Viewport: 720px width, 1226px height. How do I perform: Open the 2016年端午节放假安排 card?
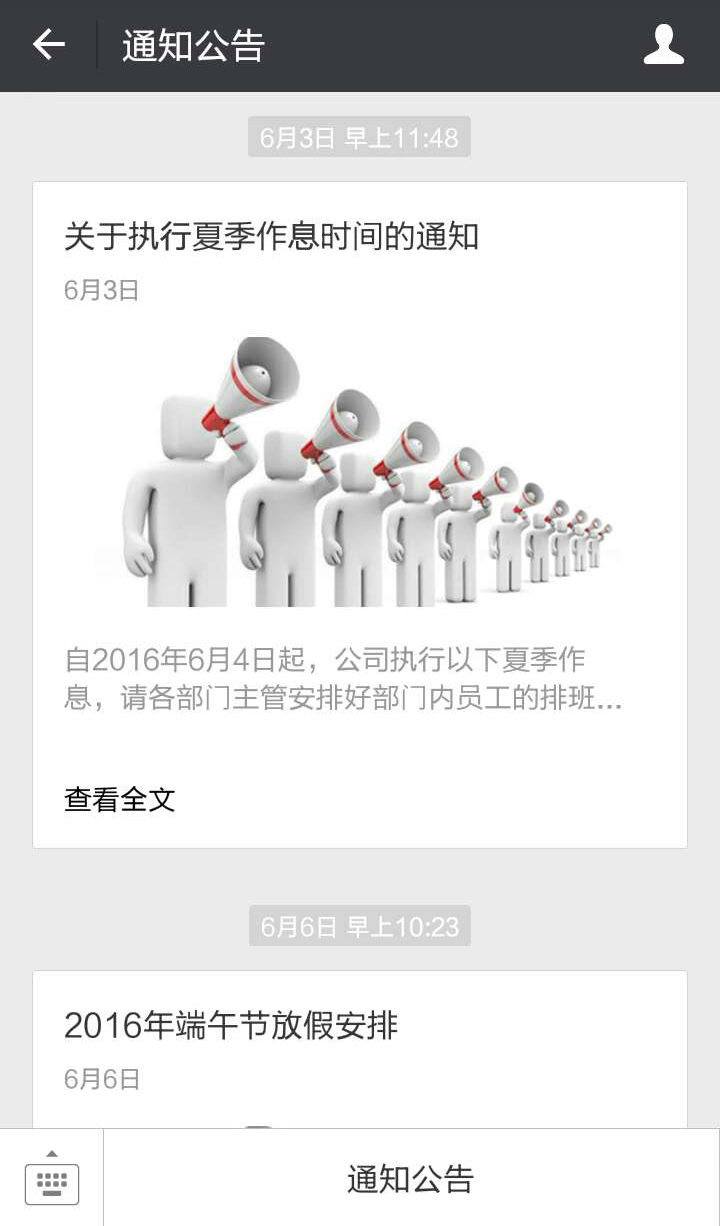tap(360, 1049)
